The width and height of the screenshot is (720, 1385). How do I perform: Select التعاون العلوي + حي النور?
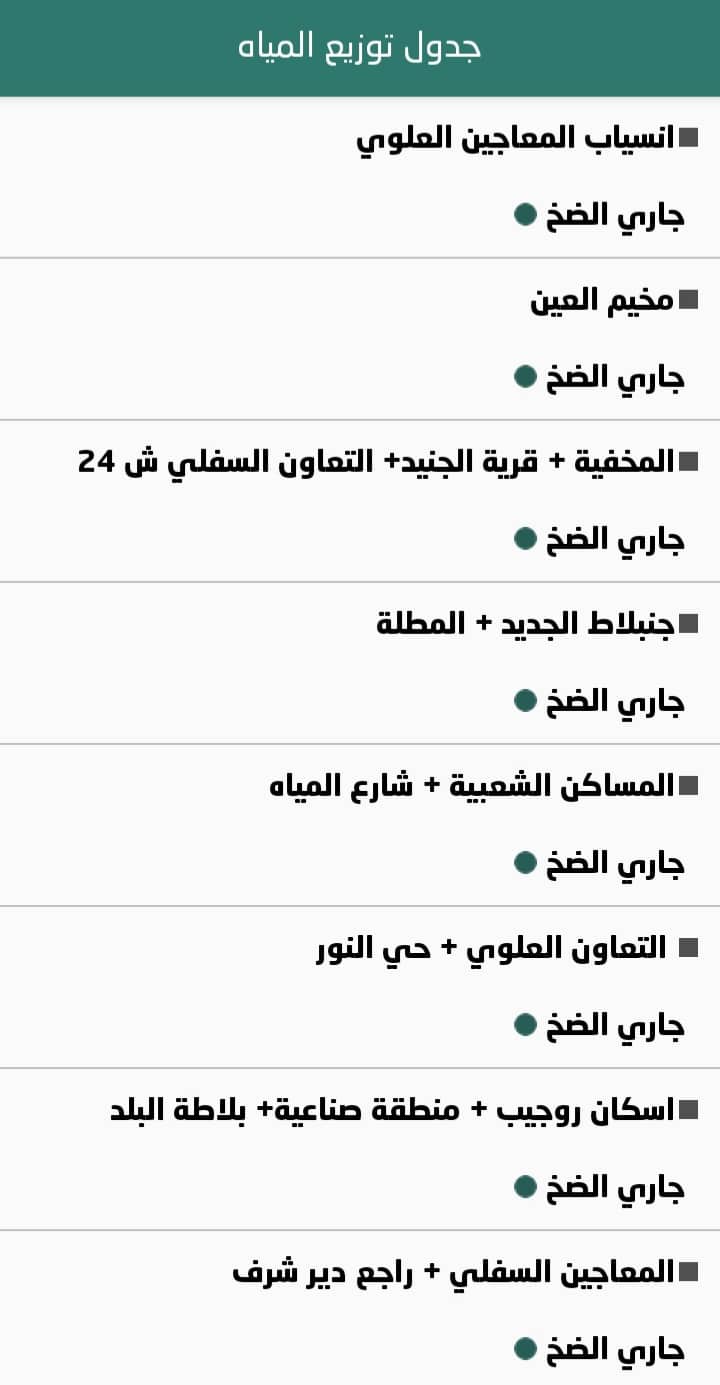click(491, 949)
